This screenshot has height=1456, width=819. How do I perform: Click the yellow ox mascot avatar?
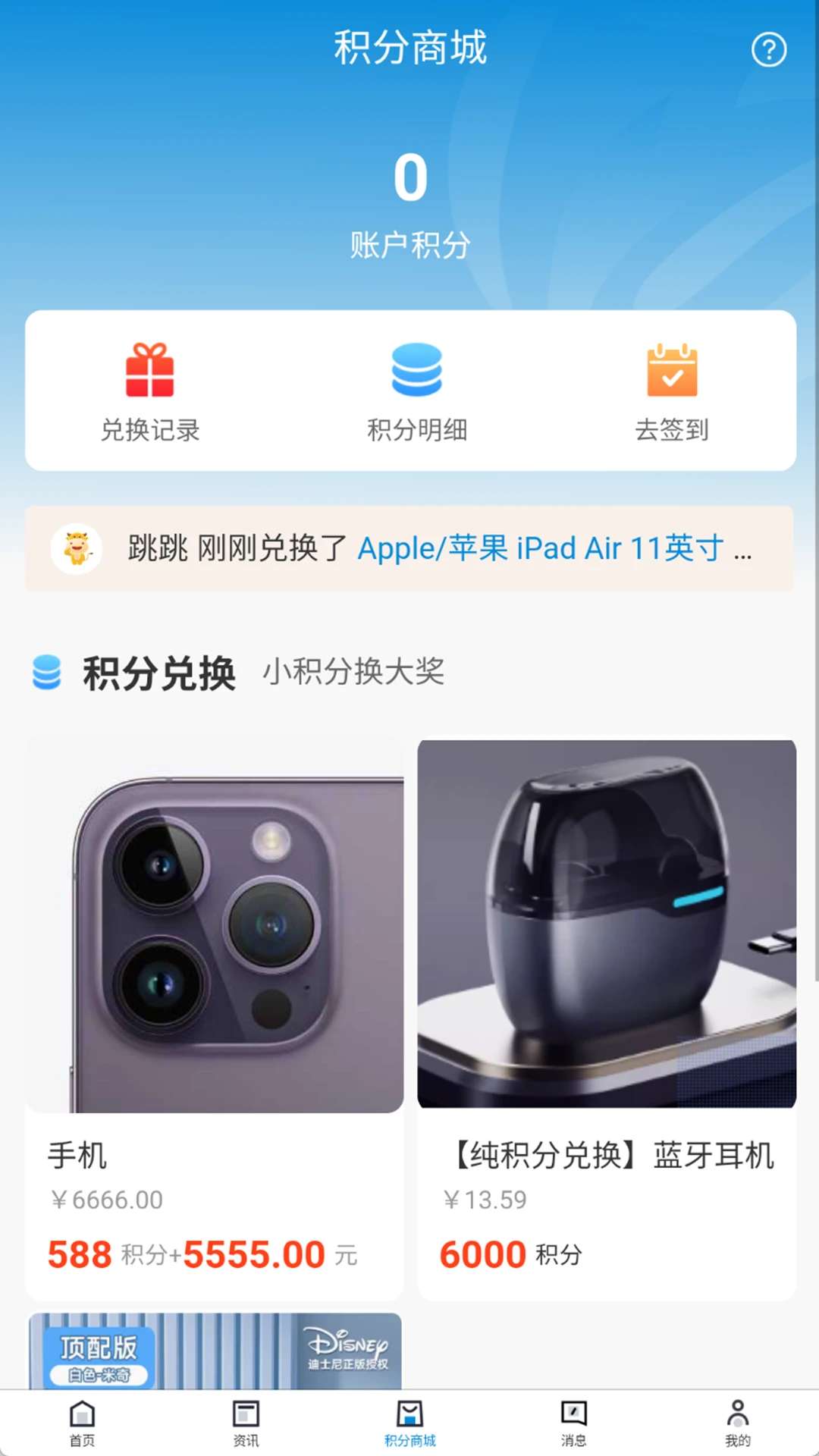tap(77, 548)
